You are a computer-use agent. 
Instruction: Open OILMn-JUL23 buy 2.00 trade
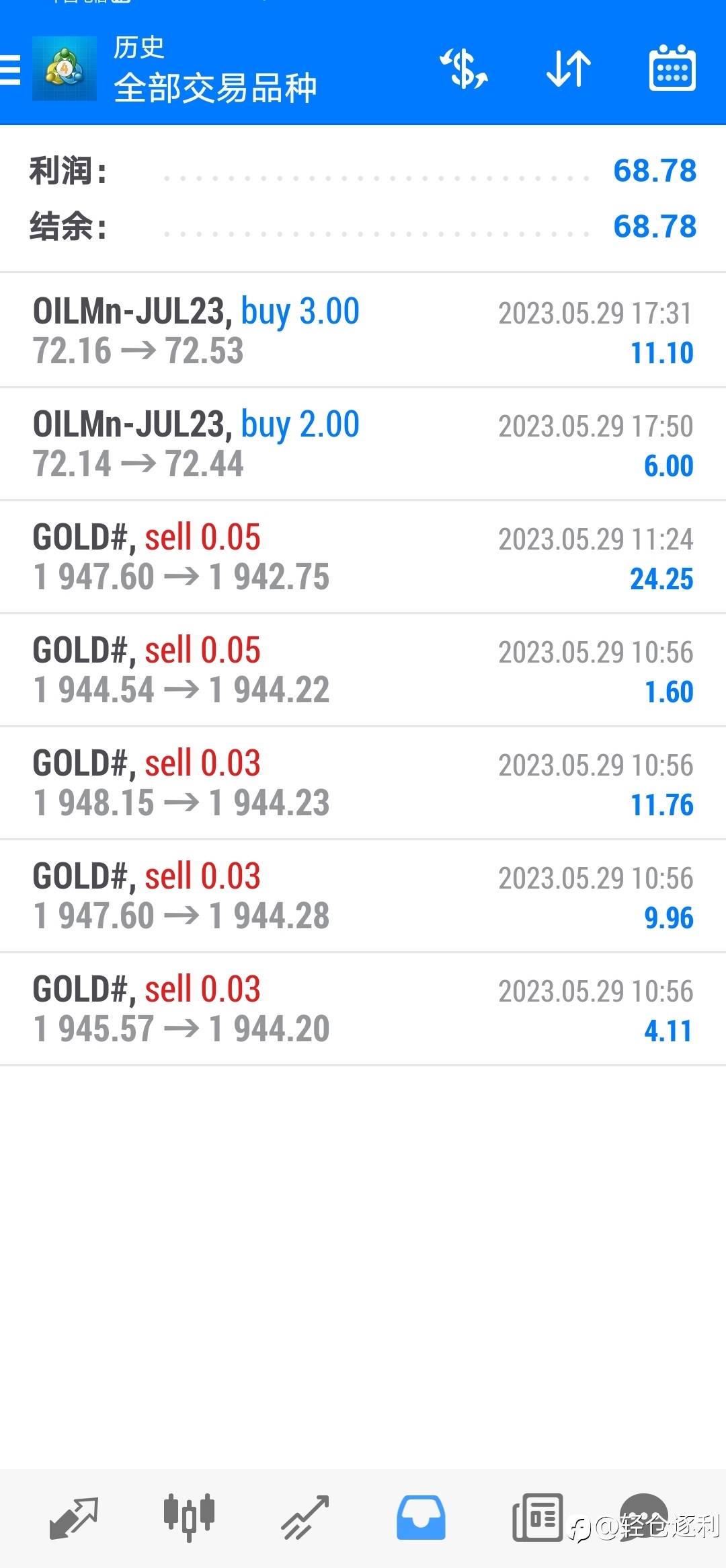point(363,443)
